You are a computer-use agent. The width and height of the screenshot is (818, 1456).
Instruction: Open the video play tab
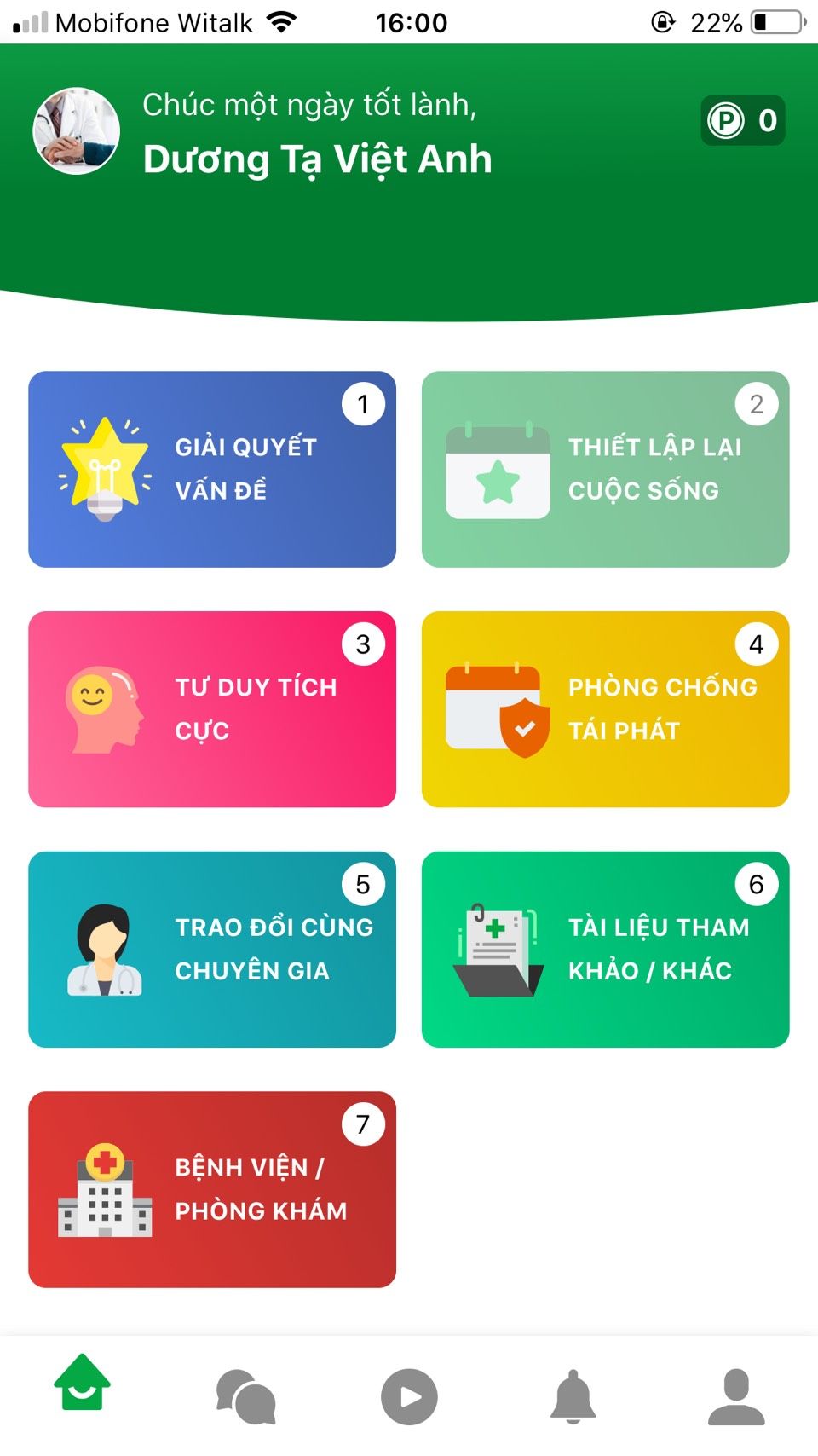point(409,1396)
